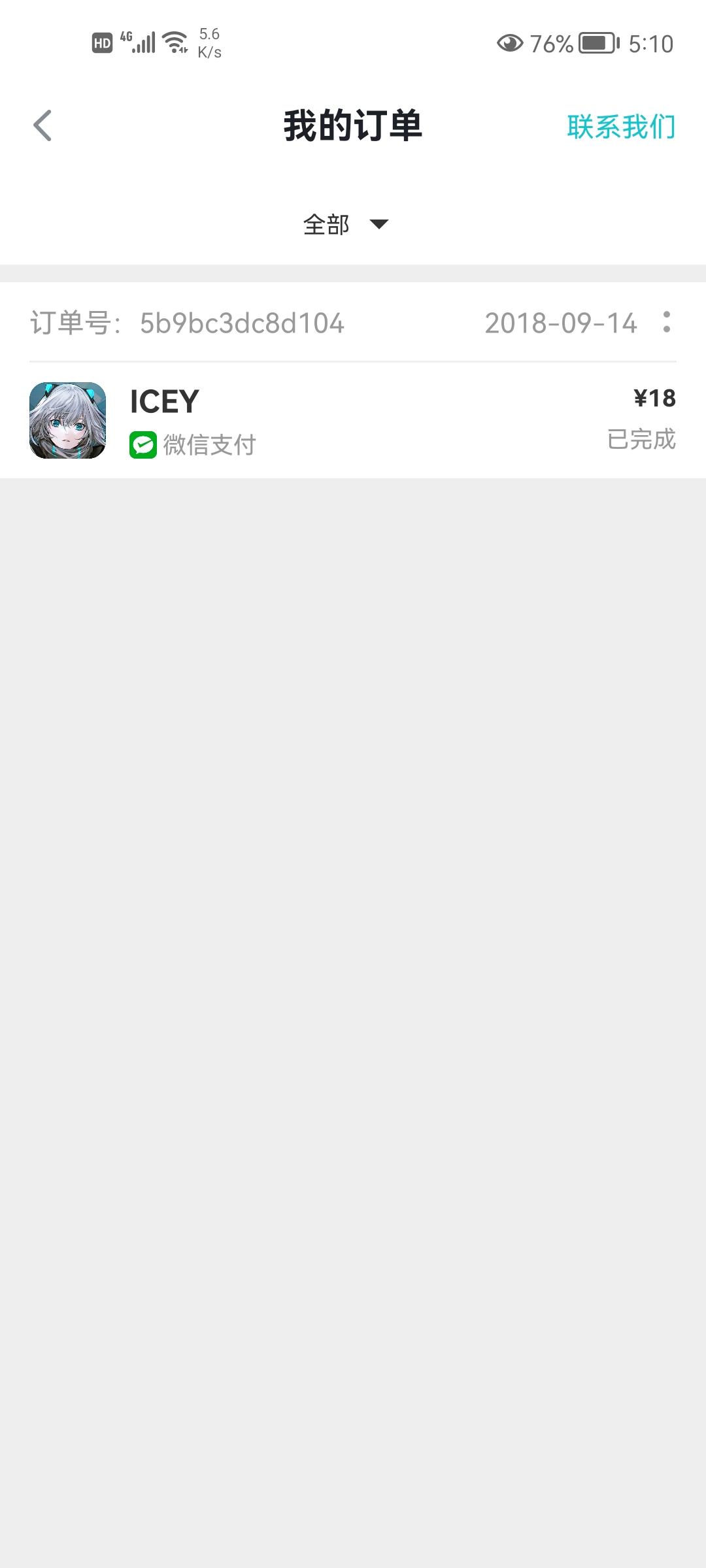Tap the ICEY title text
The image size is (706, 1568).
[163, 400]
